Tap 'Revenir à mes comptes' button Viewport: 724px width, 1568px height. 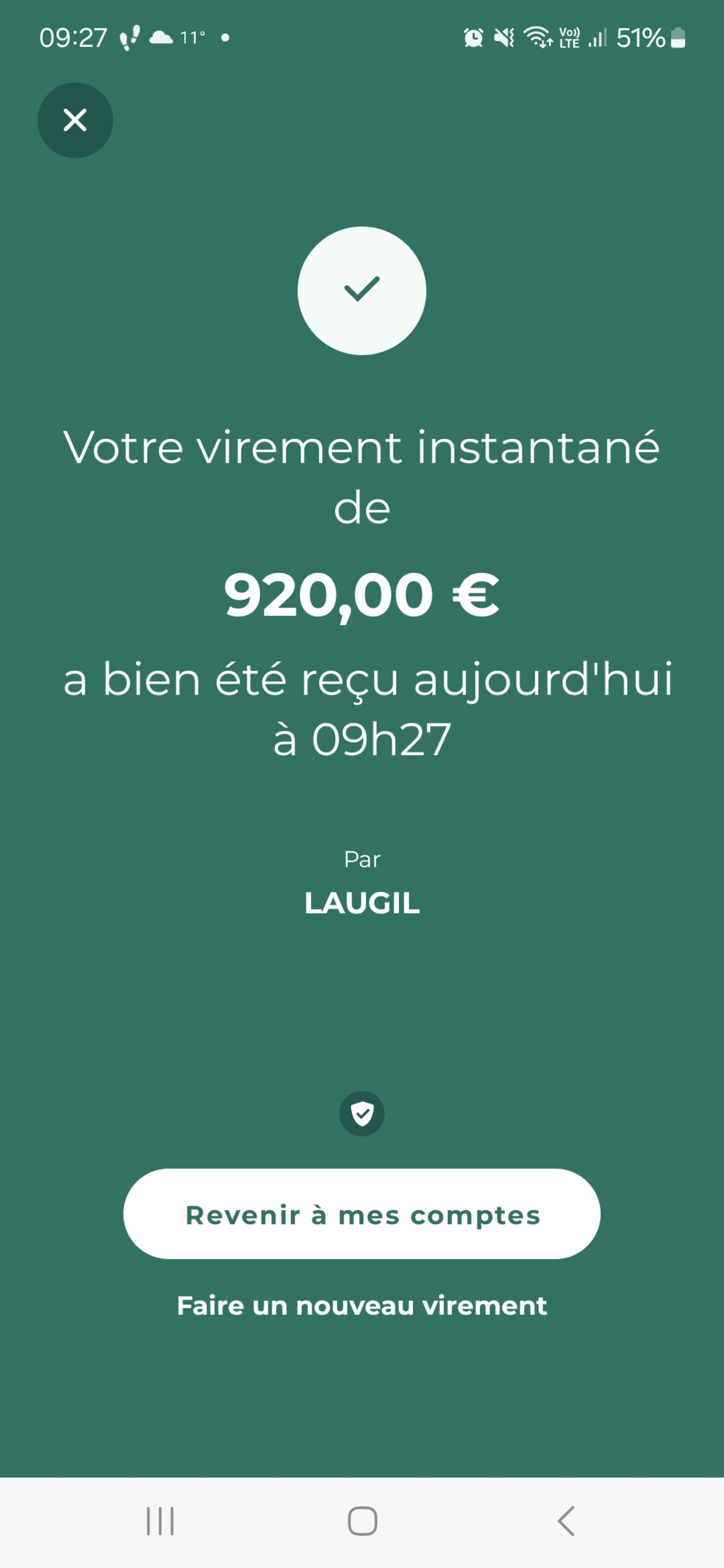362,1215
